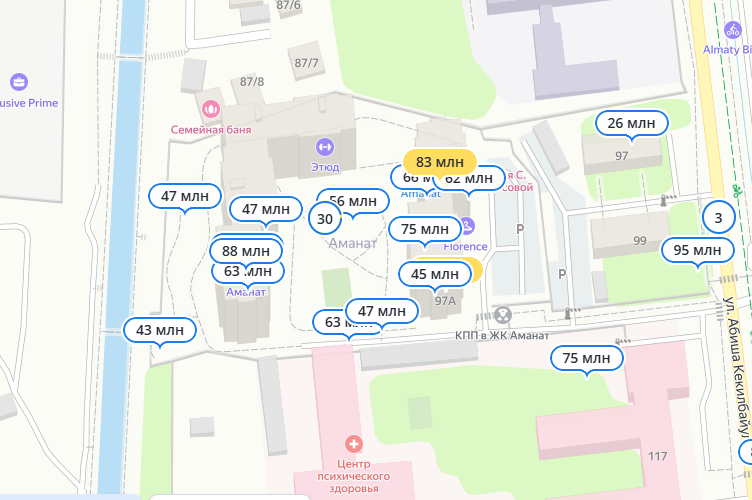Screen dimensions: 752x500
Task: Open the 43 млн listing marker
Action: tap(160, 330)
